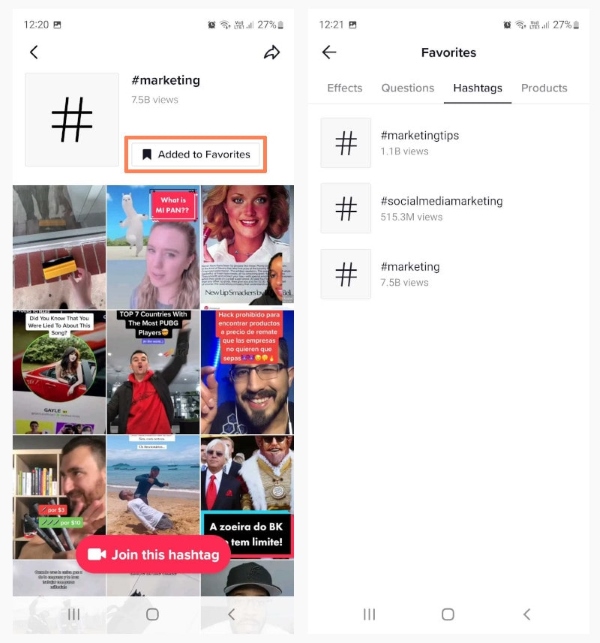Go back from the Favorites screen

pos(329,52)
